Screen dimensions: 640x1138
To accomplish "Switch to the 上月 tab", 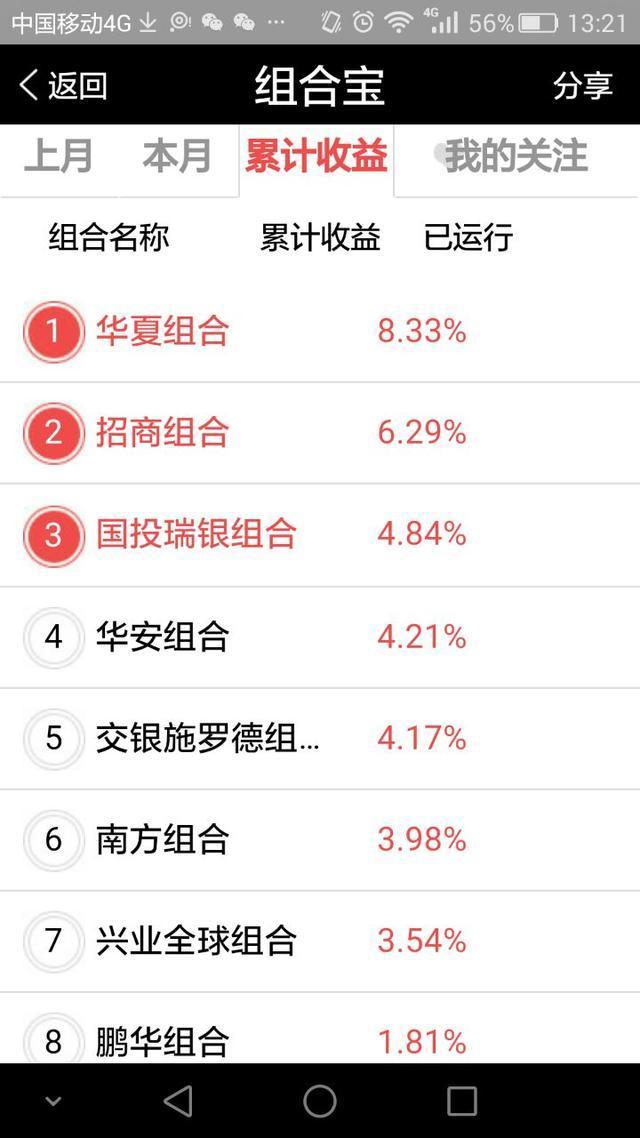I will [58, 156].
